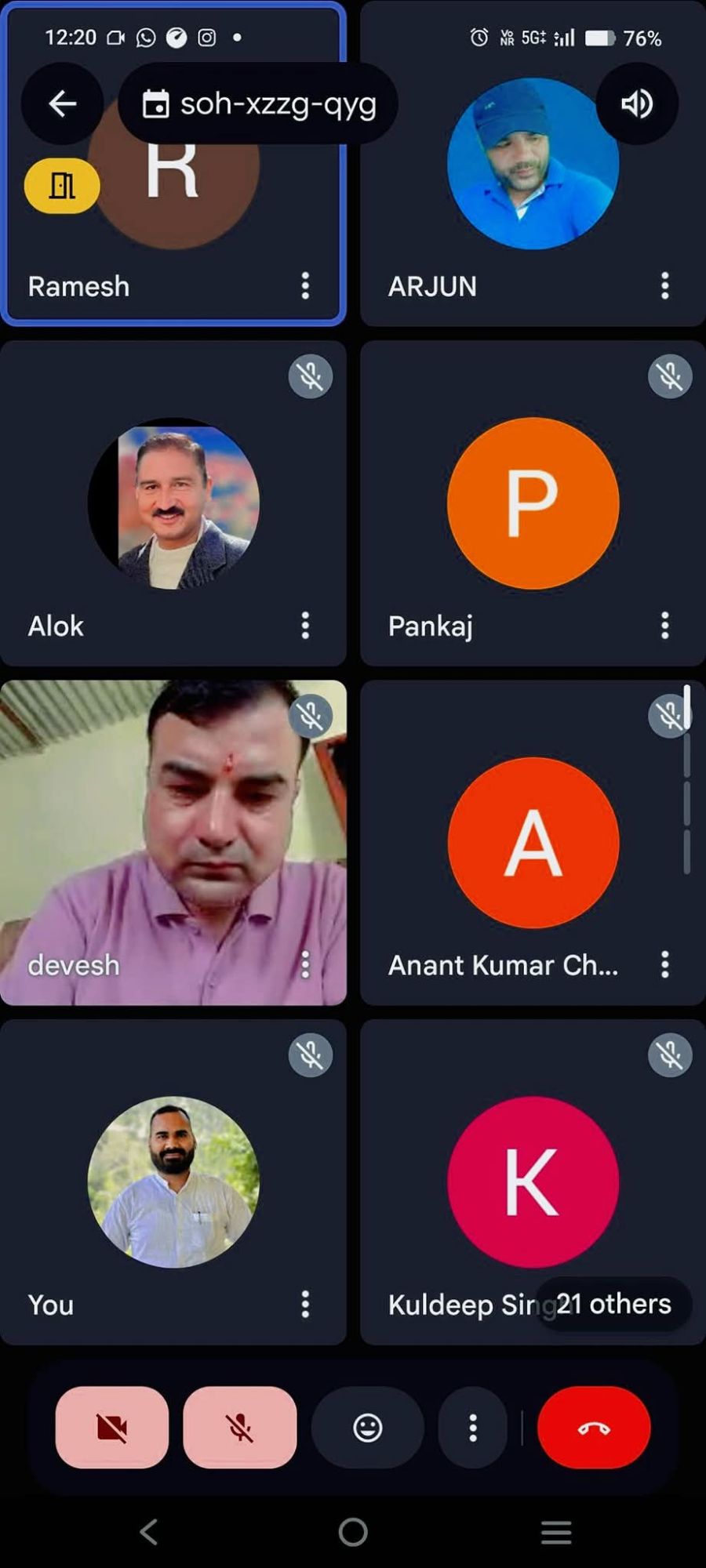Open recent apps
Screen dimensions: 706x1568
pyautogui.click(x=555, y=1531)
